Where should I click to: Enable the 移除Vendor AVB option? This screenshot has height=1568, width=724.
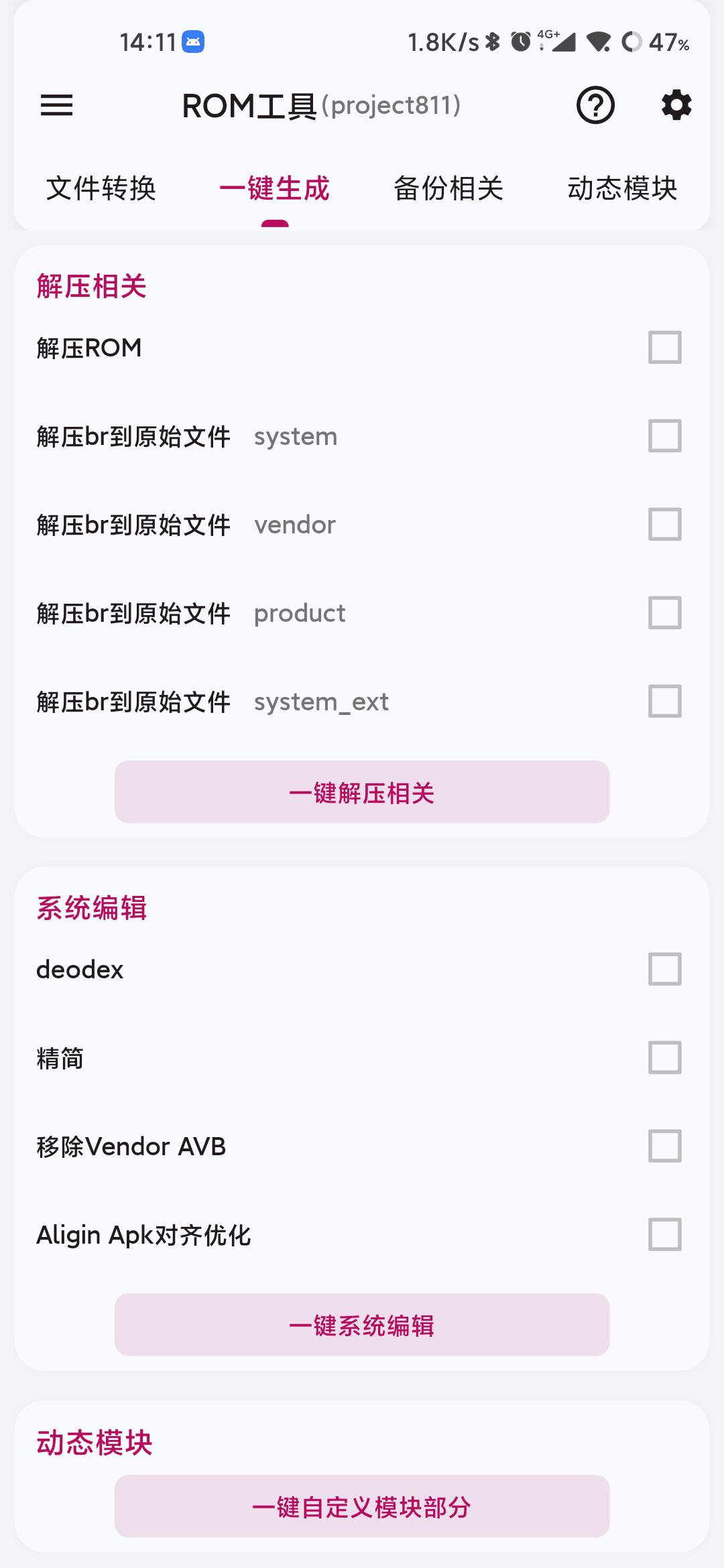coord(665,1146)
